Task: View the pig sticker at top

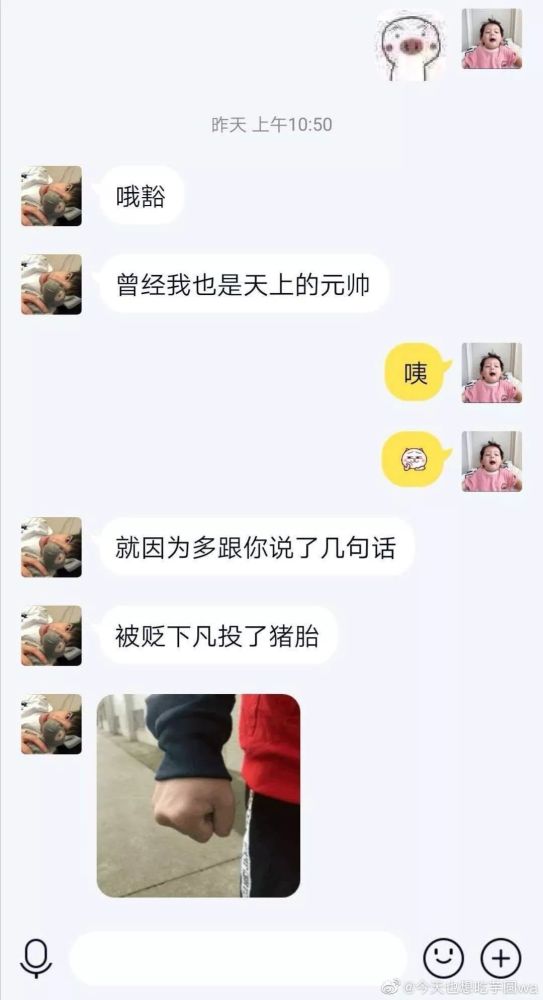Action: [x=411, y=46]
